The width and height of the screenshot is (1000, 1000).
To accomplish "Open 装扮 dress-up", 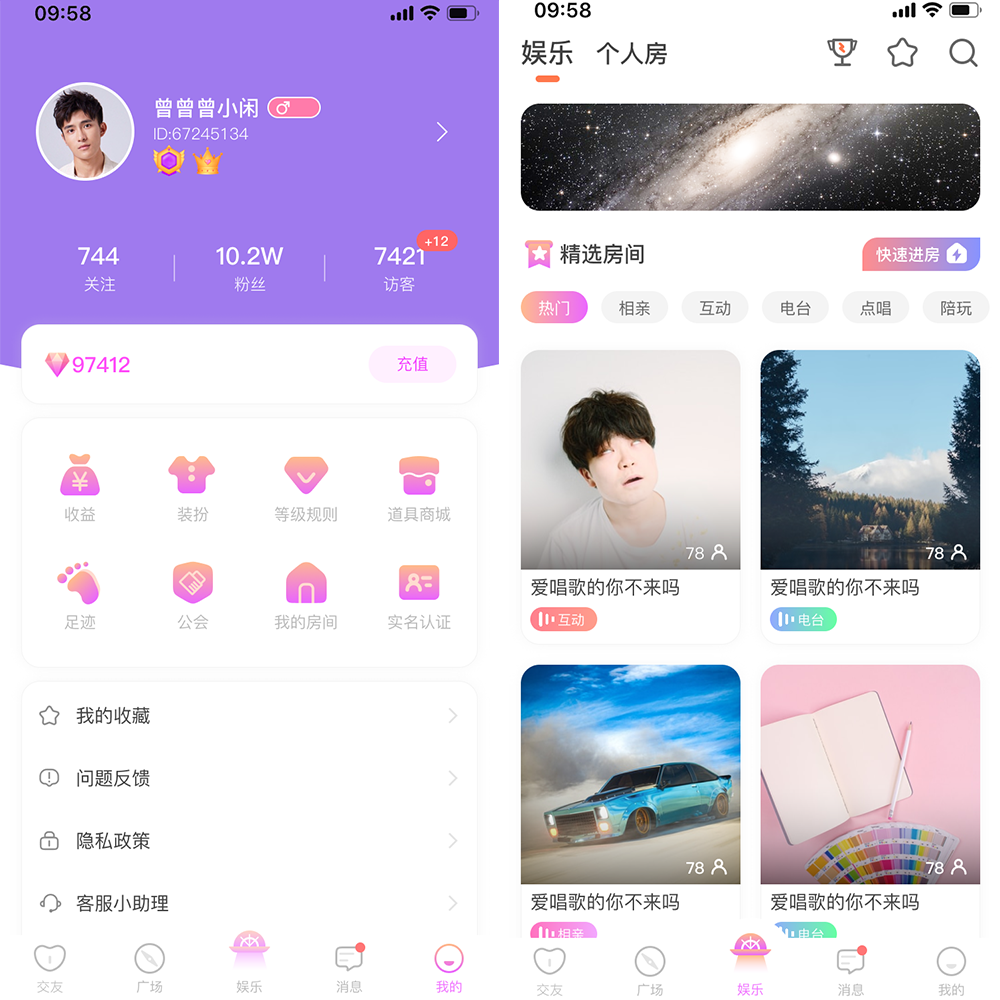I will pyautogui.click(x=192, y=489).
